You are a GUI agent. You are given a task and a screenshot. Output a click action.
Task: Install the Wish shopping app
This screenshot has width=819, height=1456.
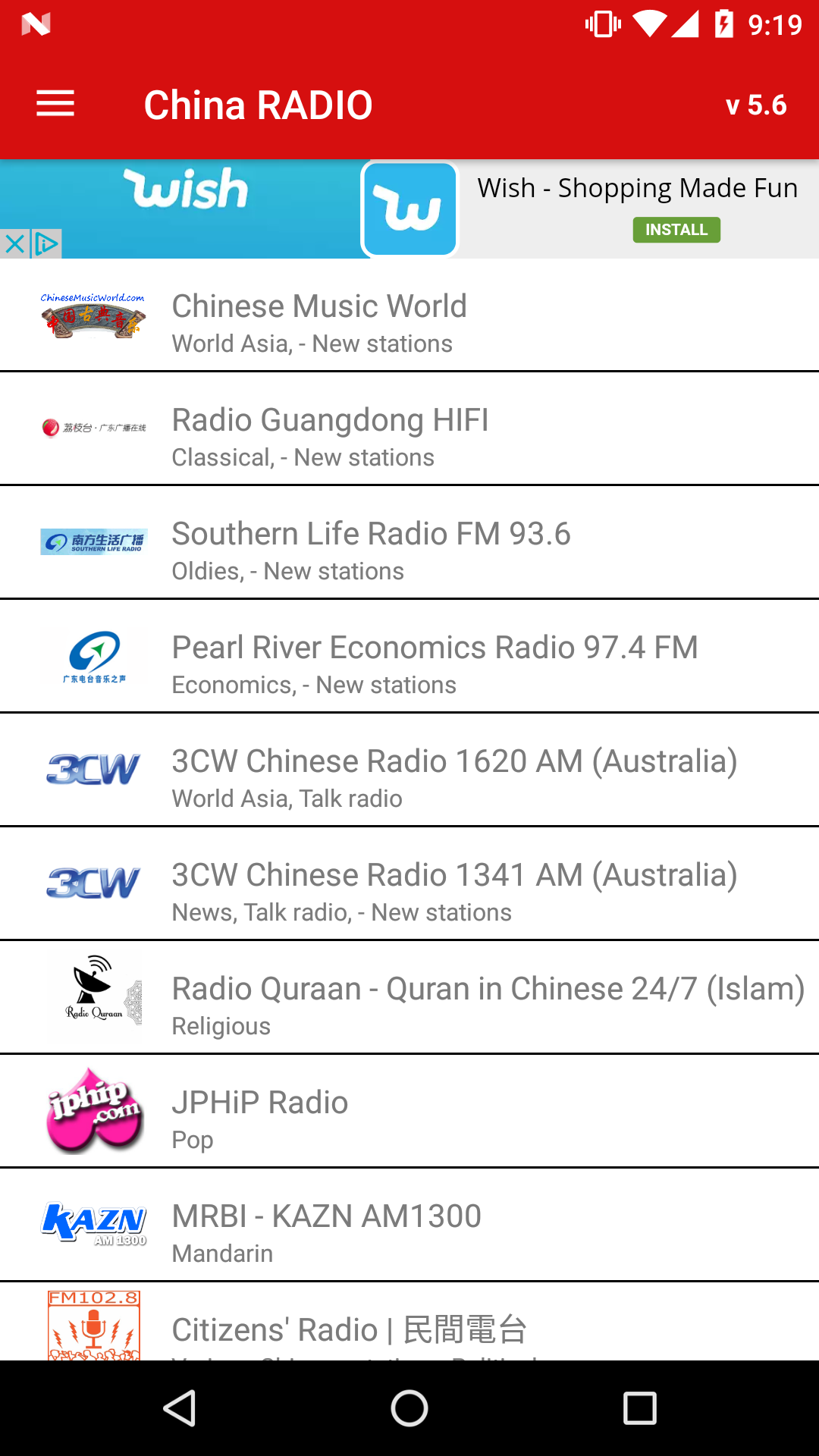pyautogui.click(x=676, y=230)
